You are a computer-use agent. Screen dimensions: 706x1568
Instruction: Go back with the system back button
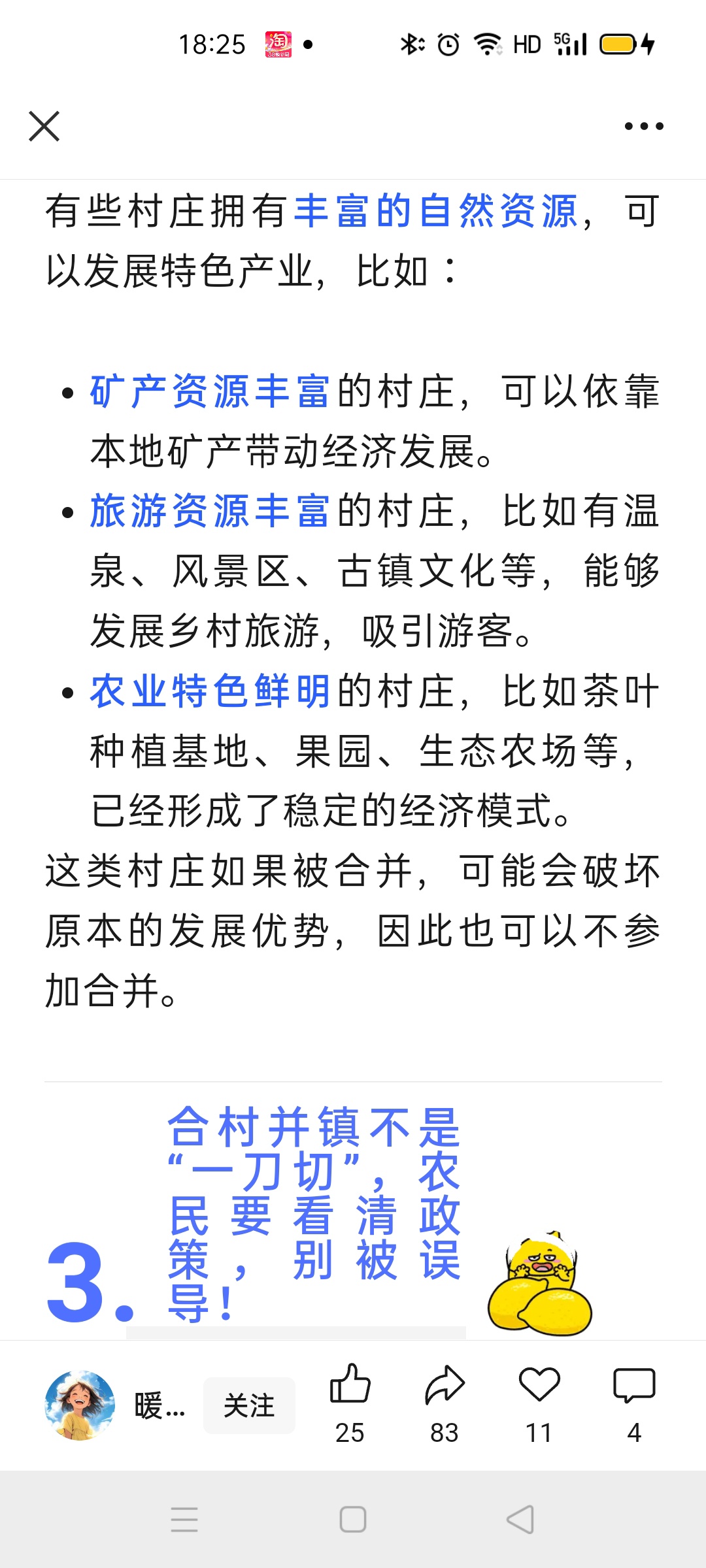pos(521,1519)
